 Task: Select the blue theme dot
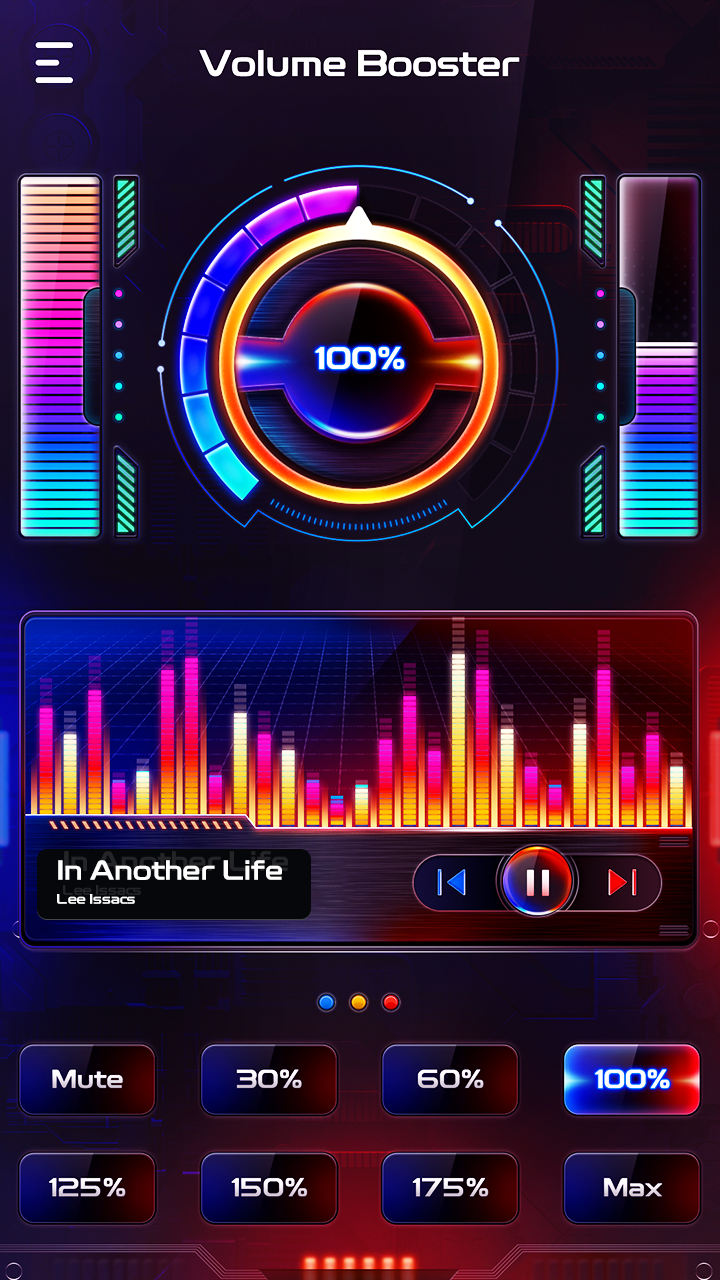pyautogui.click(x=327, y=1002)
